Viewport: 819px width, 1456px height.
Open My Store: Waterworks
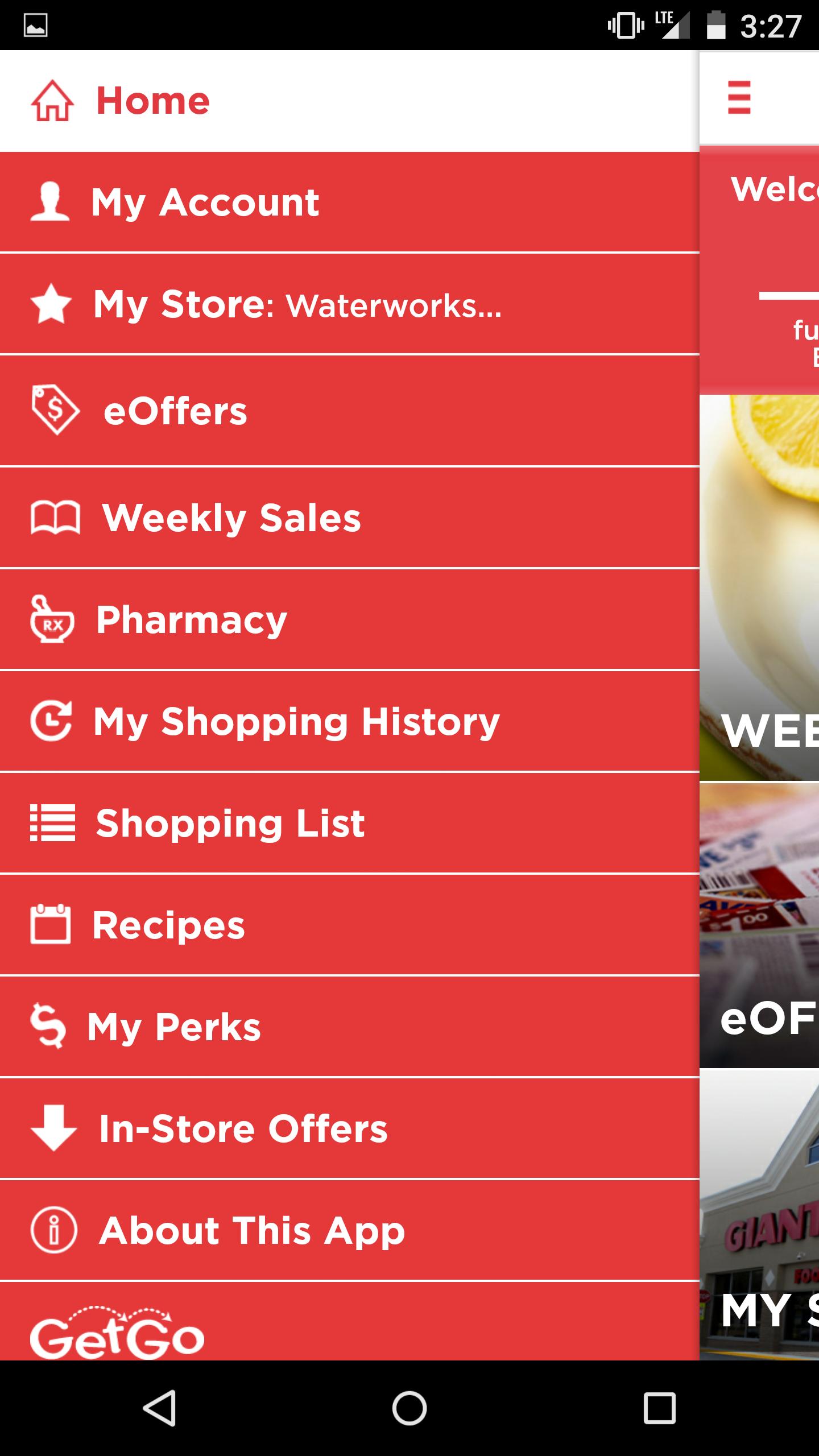(296, 305)
